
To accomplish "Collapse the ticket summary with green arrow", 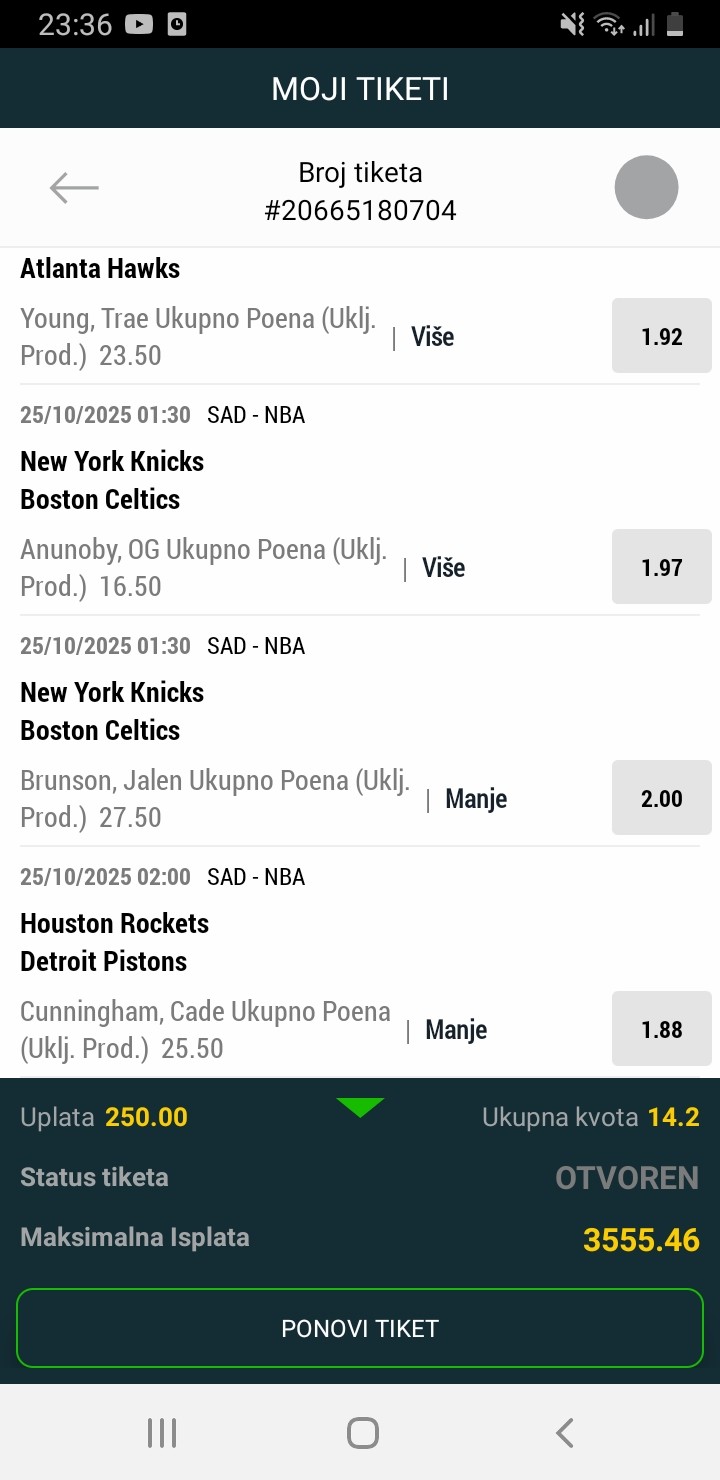I will pos(360,1107).
